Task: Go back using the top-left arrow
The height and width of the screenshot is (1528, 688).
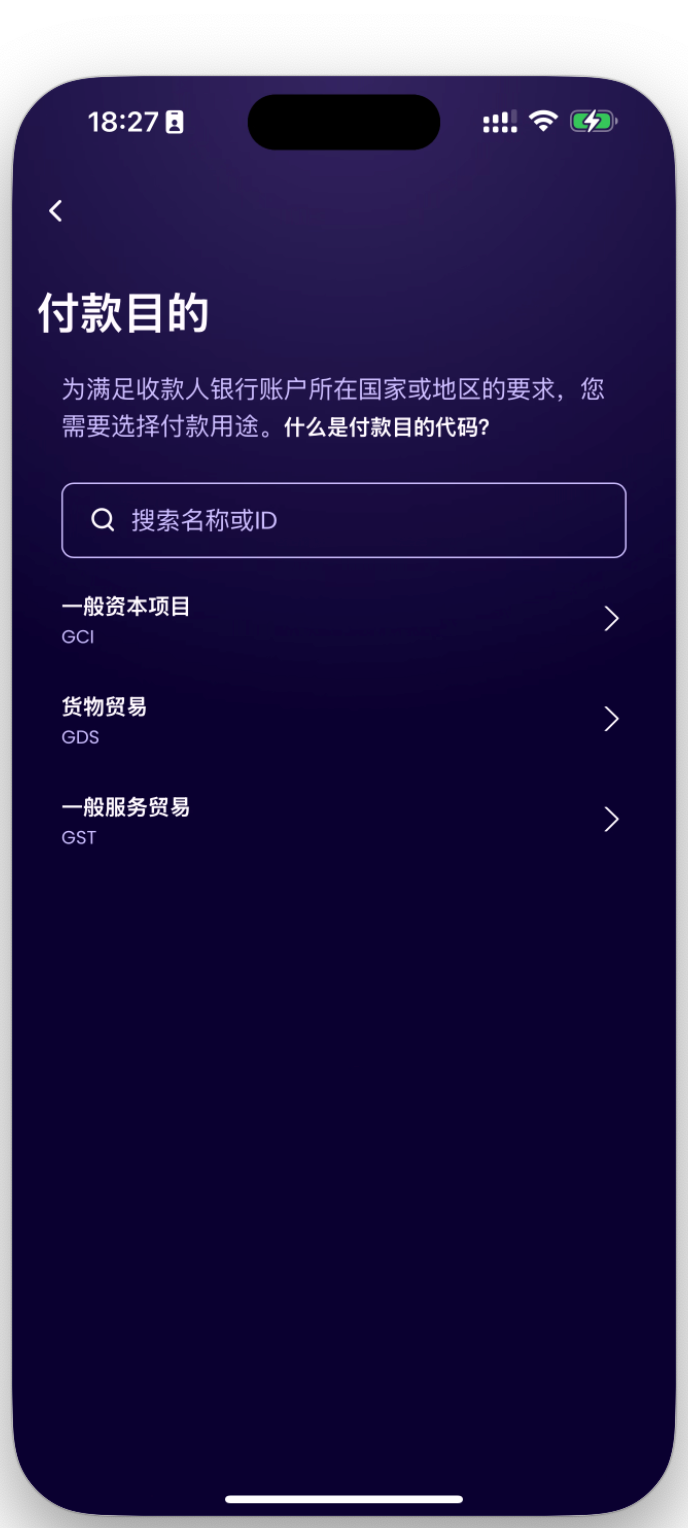Action: pyautogui.click(x=56, y=211)
